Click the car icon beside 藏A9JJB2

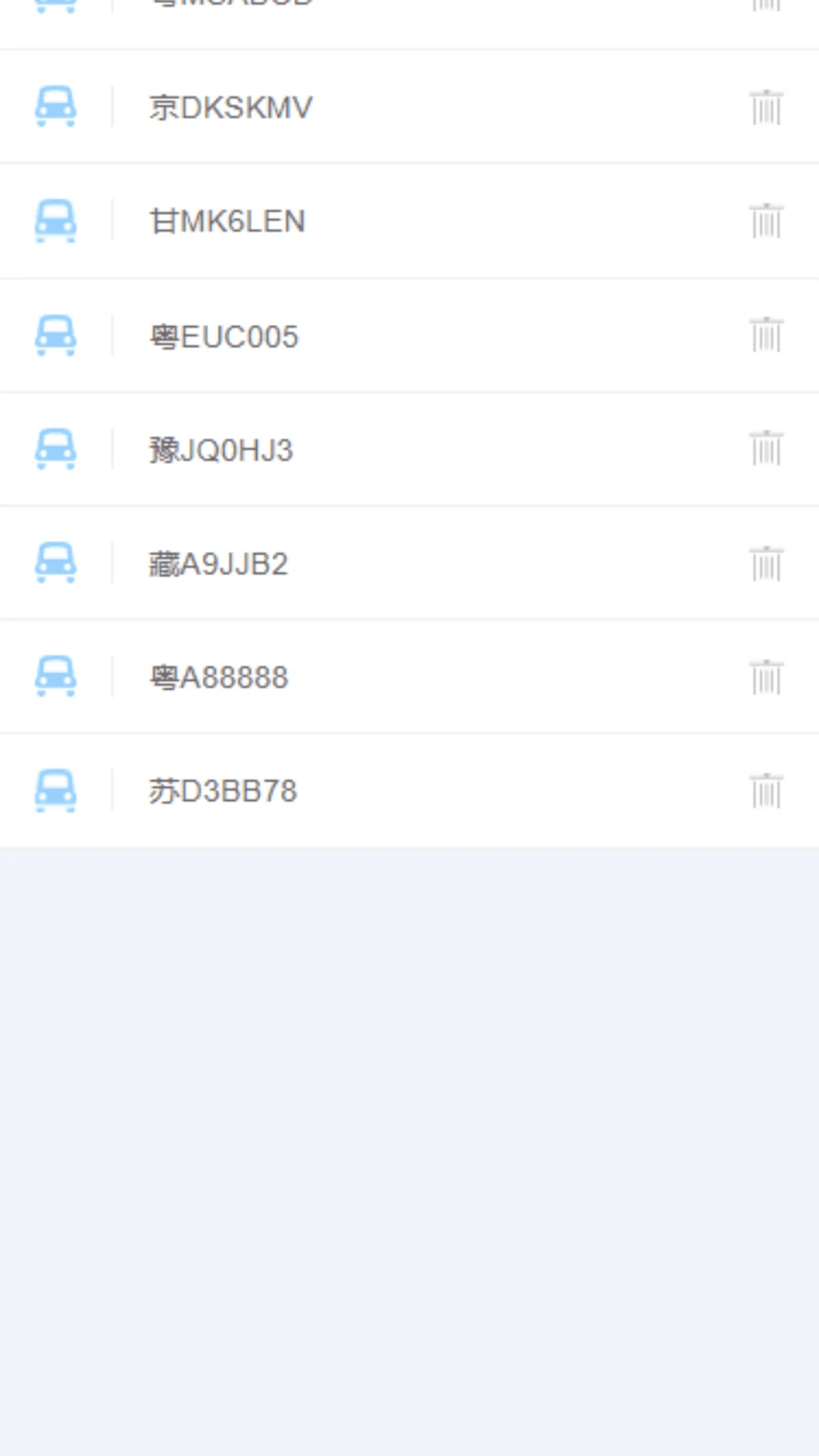(56, 562)
